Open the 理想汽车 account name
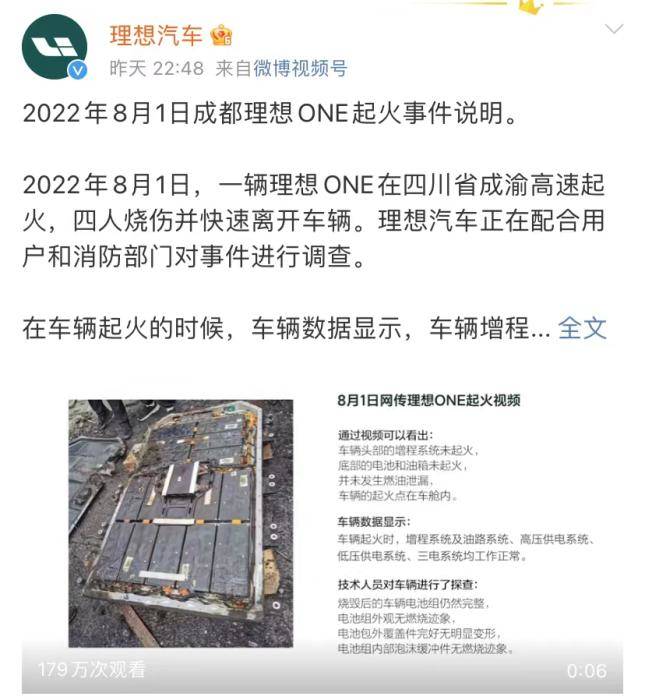The height and width of the screenshot is (700, 645). coord(157,36)
